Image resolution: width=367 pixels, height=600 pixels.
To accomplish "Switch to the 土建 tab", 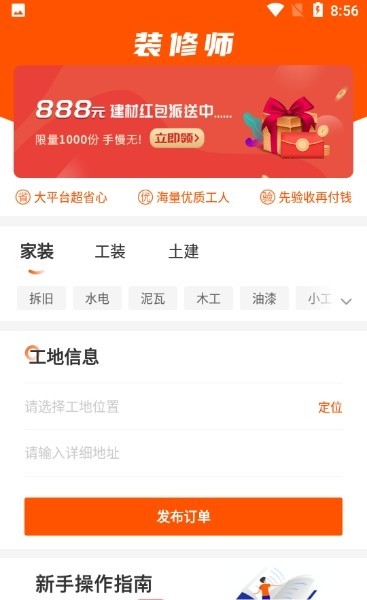I will [183, 251].
